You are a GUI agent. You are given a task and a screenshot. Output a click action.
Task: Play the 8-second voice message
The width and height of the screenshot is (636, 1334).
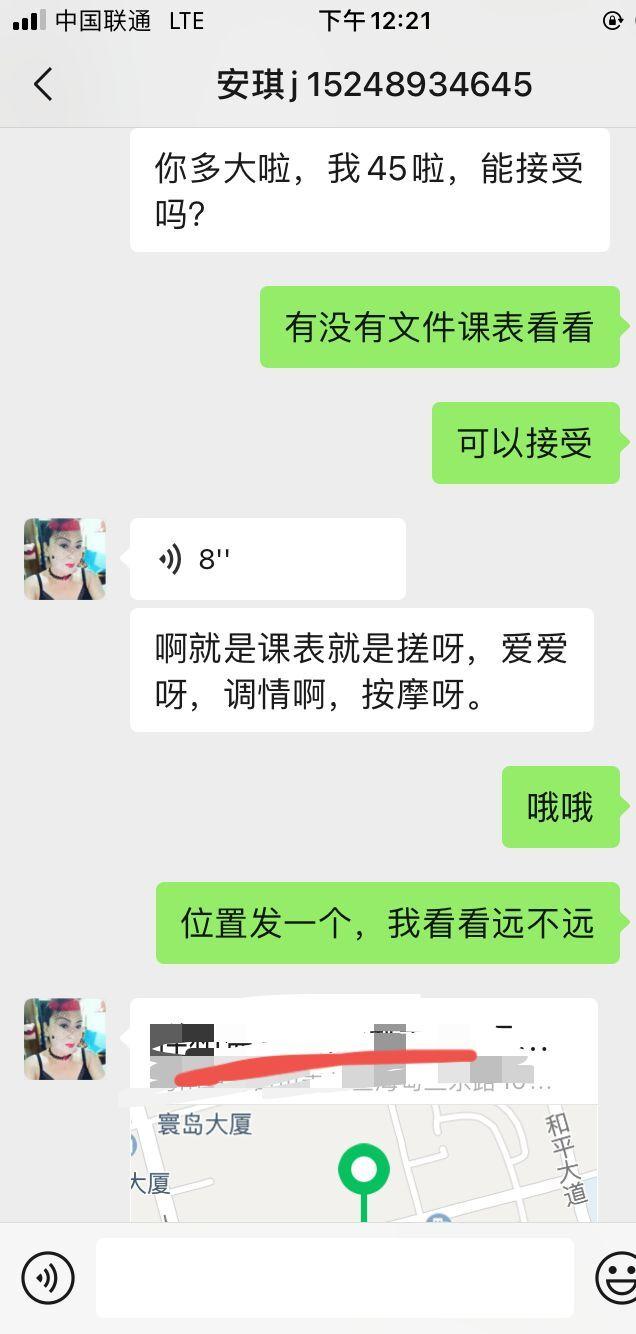(x=267, y=559)
